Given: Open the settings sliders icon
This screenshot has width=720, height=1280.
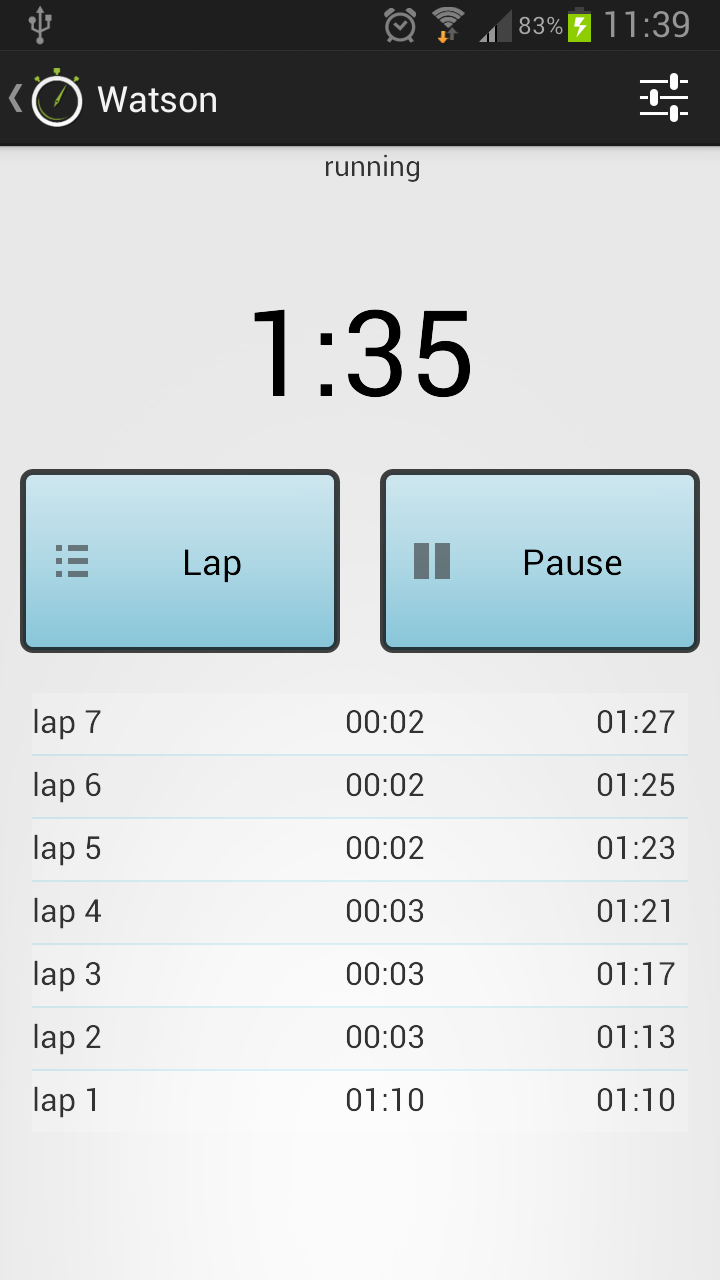Looking at the screenshot, I should (663, 98).
